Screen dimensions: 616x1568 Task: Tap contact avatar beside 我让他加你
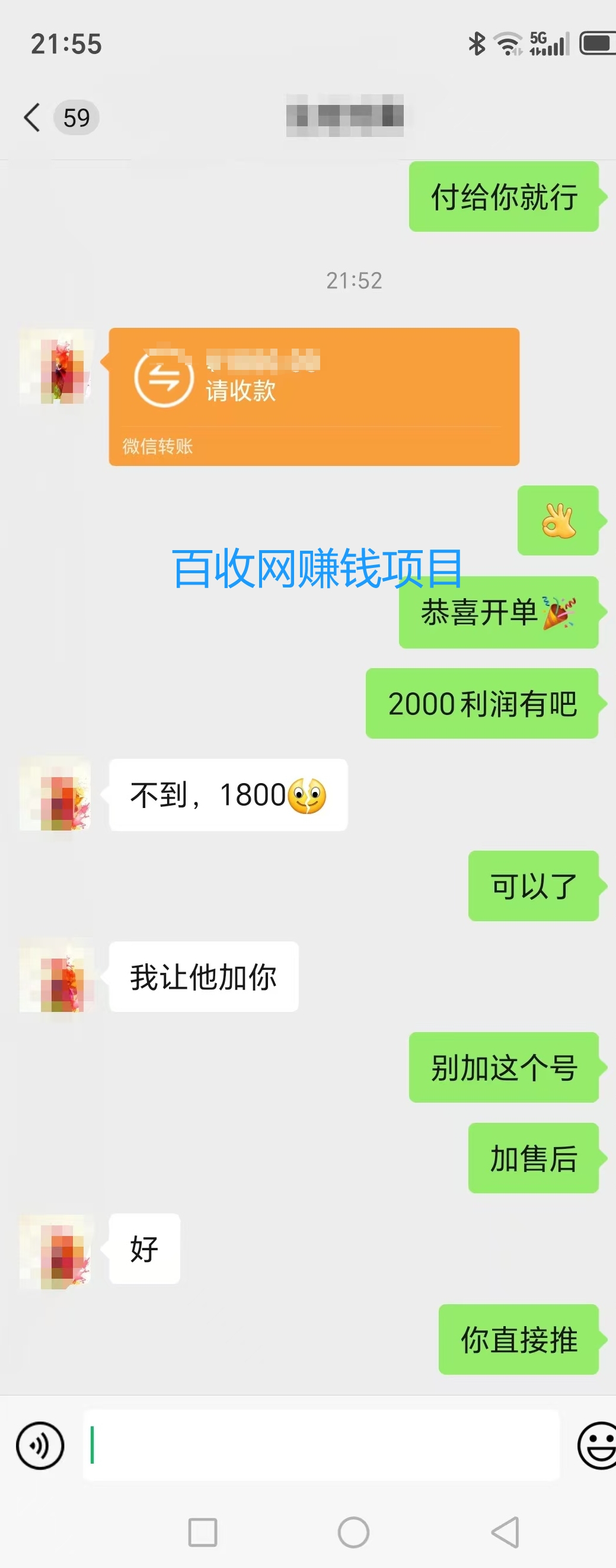click(56, 976)
